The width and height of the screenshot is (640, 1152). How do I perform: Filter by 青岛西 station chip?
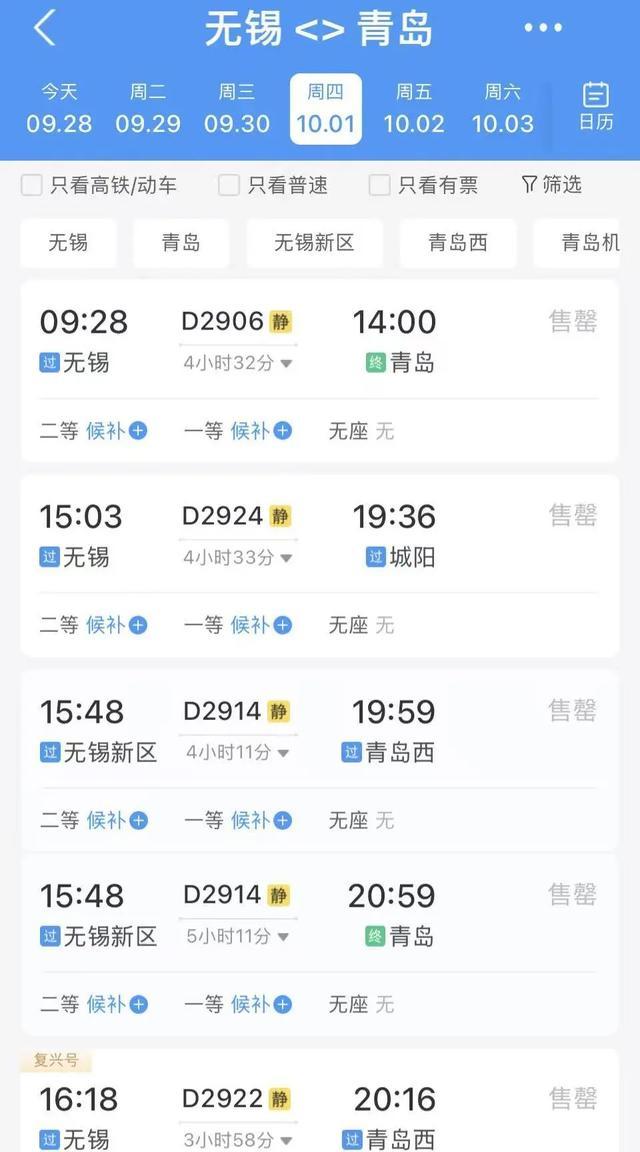click(458, 242)
